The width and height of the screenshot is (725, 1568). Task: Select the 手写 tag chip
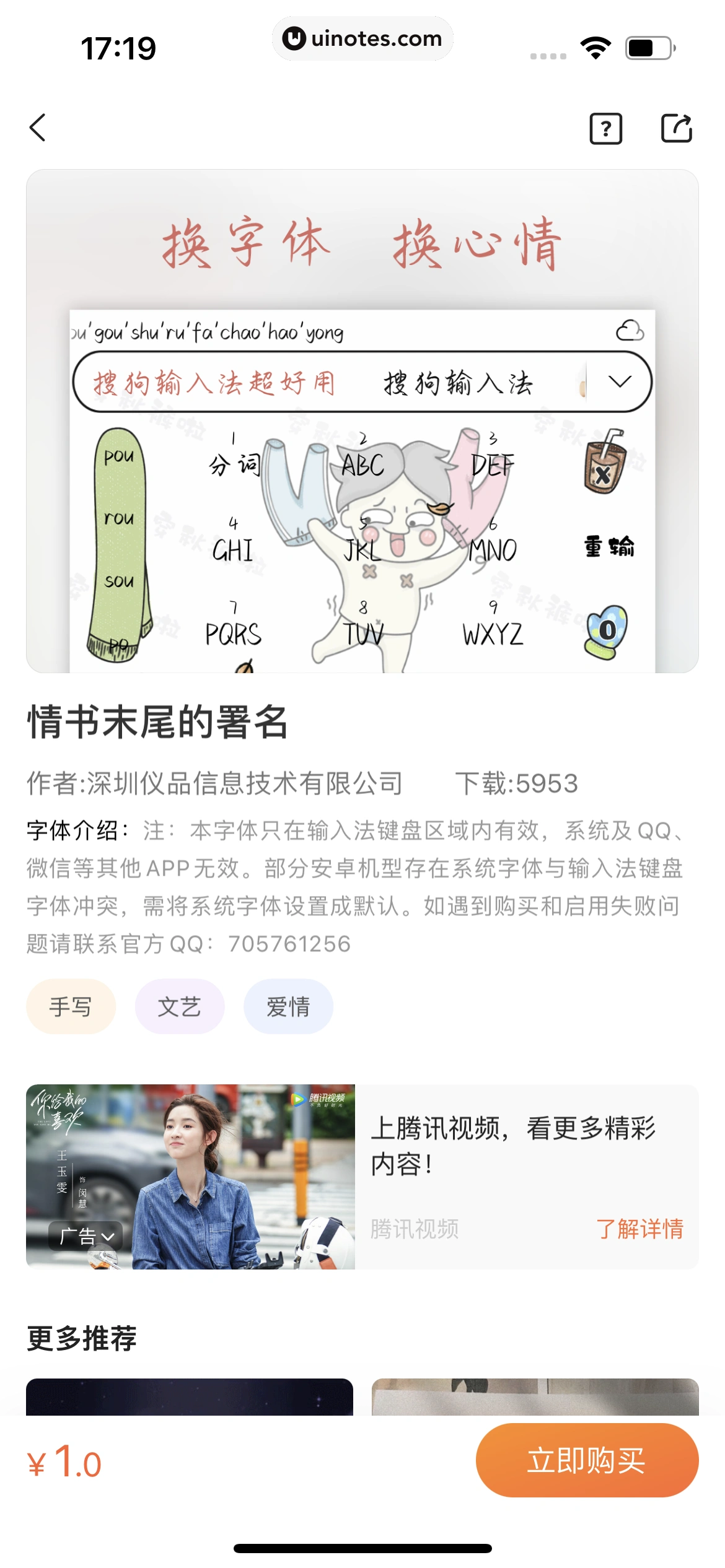(71, 1006)
